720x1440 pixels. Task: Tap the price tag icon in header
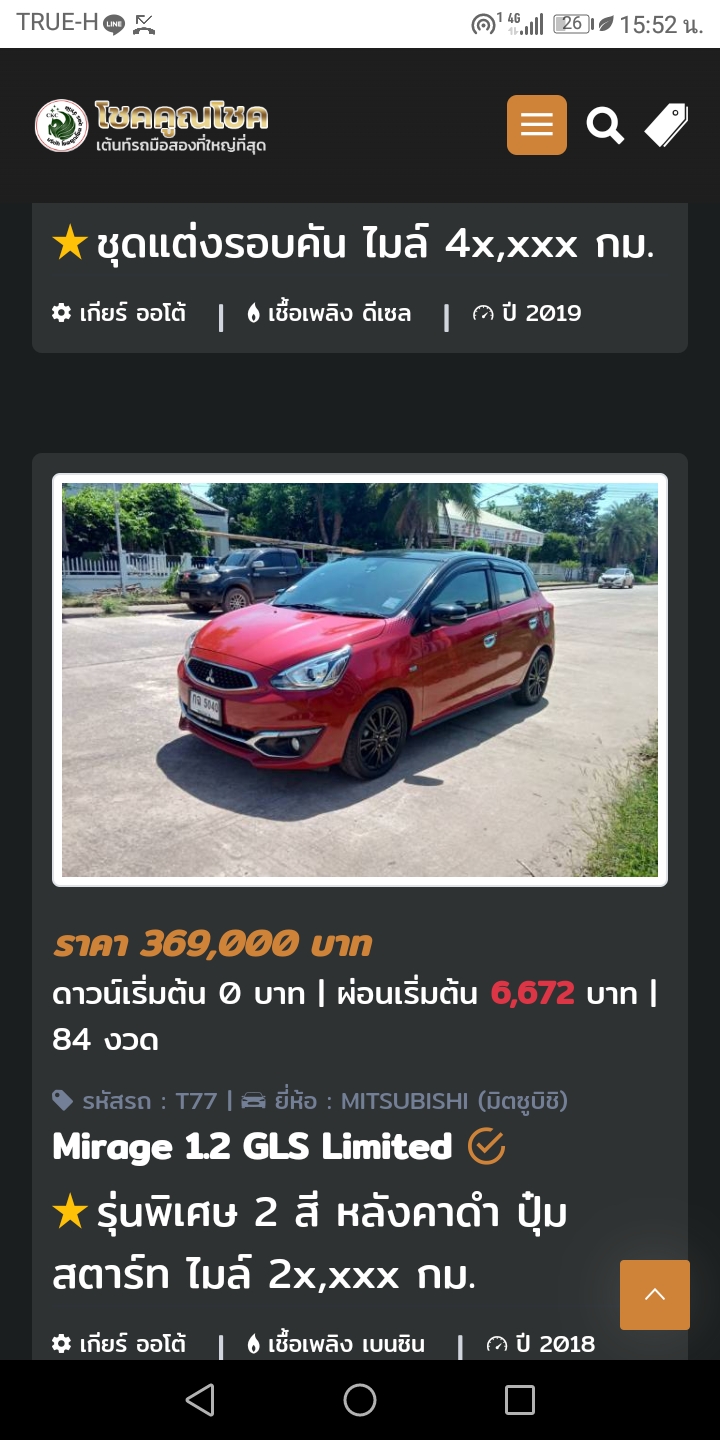click(x=666, y=126)
